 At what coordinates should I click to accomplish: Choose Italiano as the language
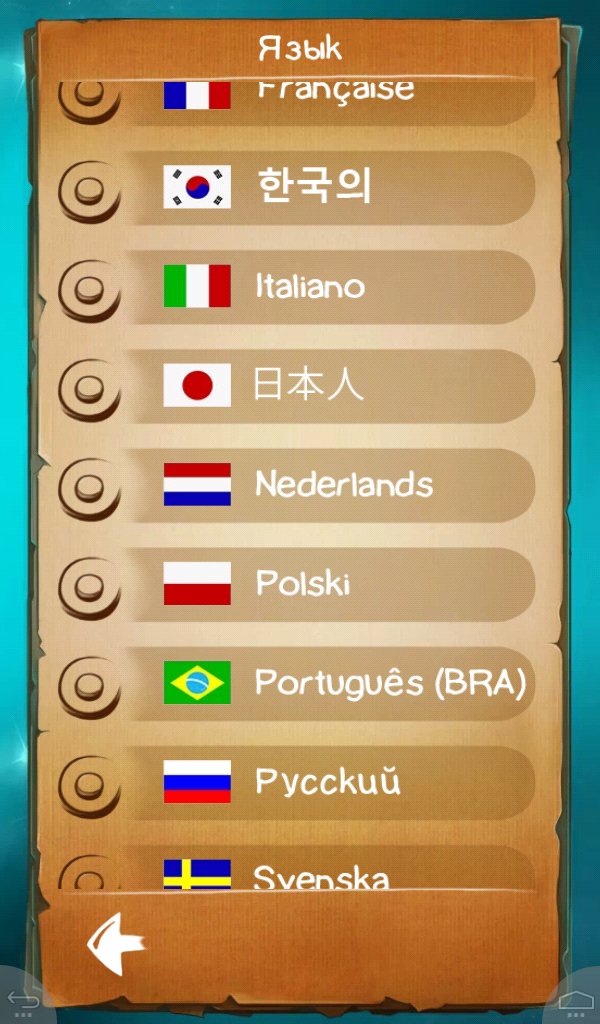[x=330, y=287]
